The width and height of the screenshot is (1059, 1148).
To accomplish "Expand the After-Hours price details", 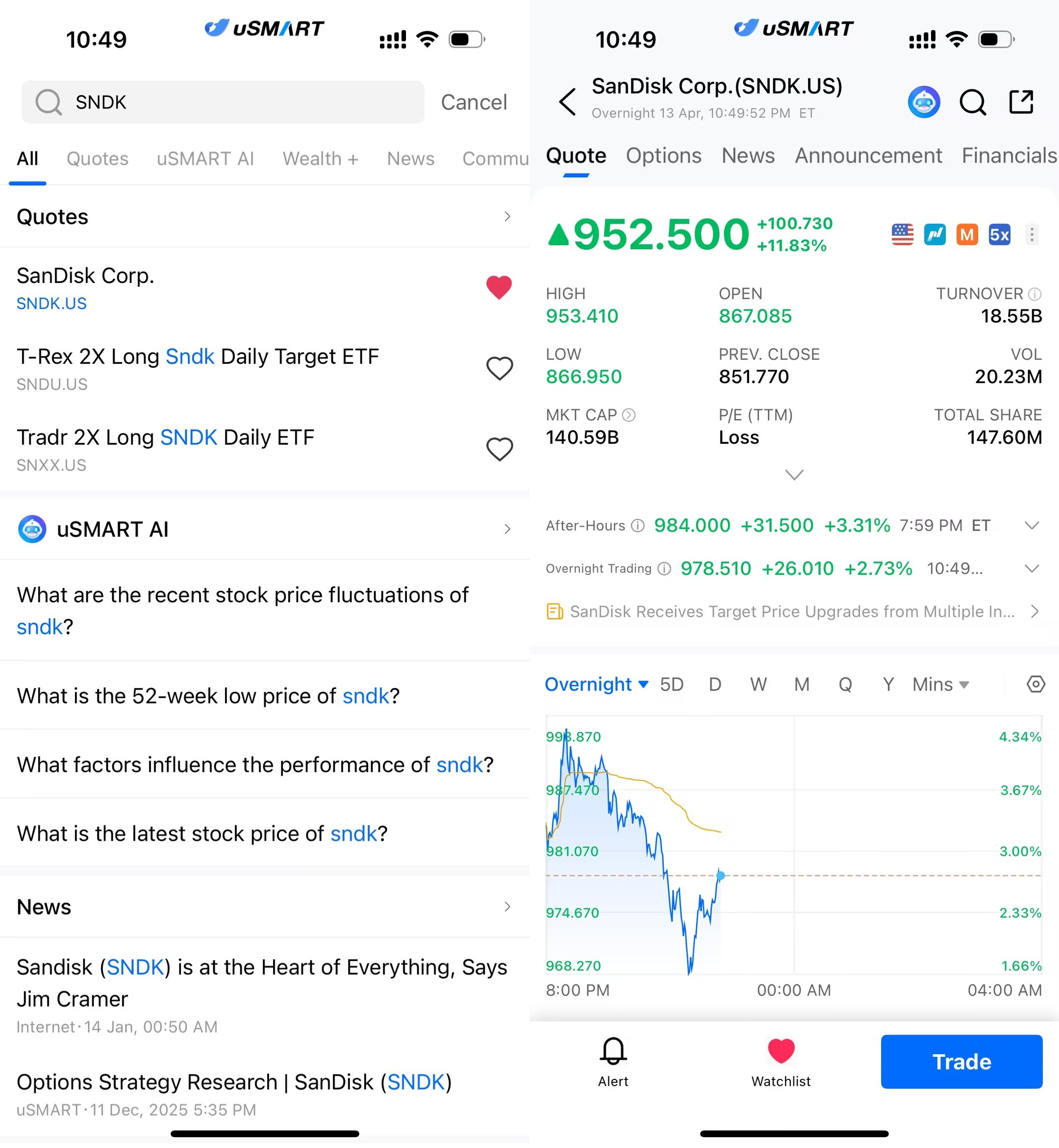I will pyautogui.click(x=1031, y=526).
